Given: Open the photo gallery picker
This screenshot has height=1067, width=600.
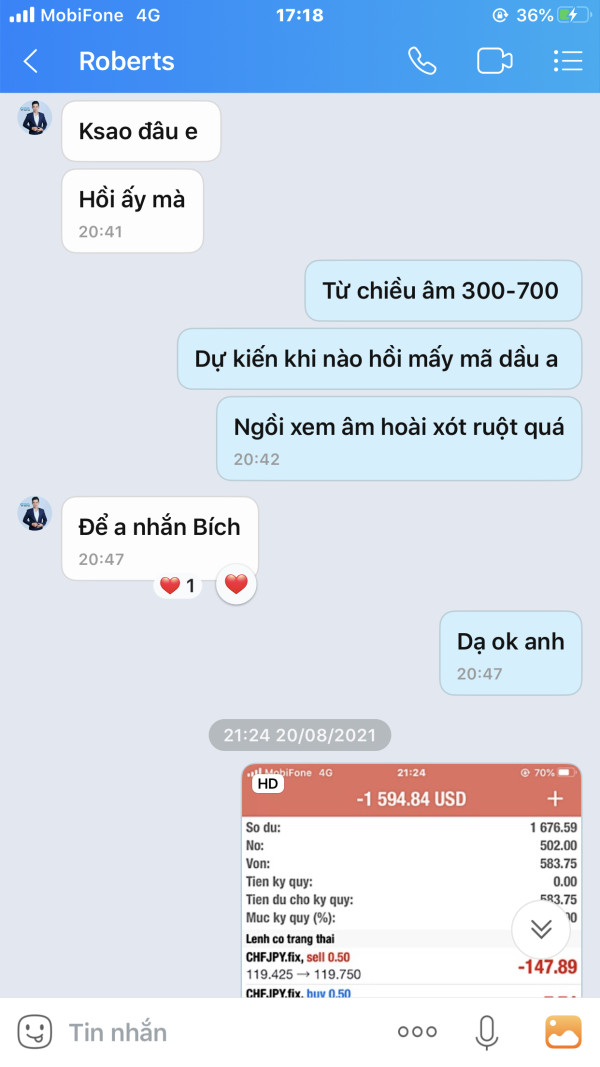Looking at the screenshot, I should point(563,1032).
